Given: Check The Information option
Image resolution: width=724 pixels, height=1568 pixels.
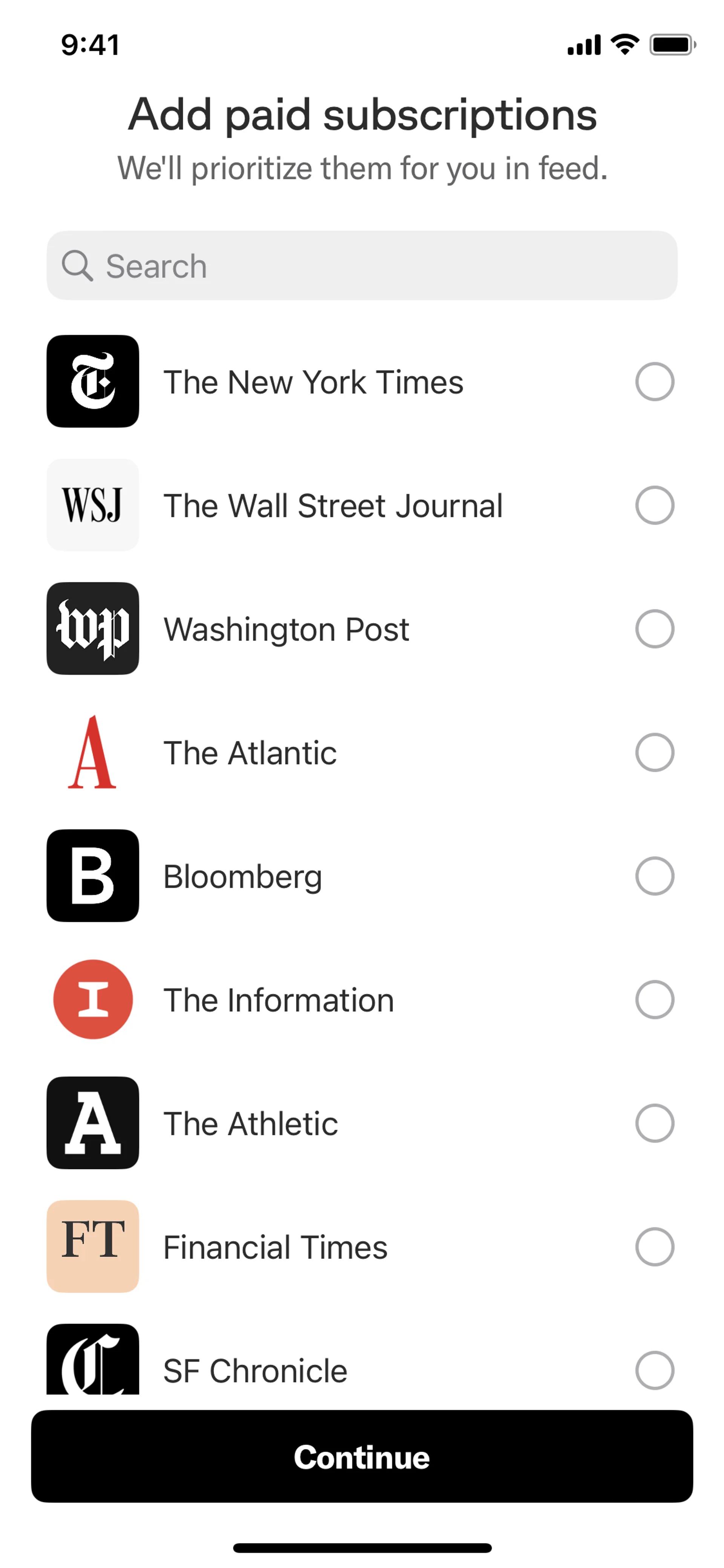Looking at the screenshot, I should click(x=654, y=1000).
